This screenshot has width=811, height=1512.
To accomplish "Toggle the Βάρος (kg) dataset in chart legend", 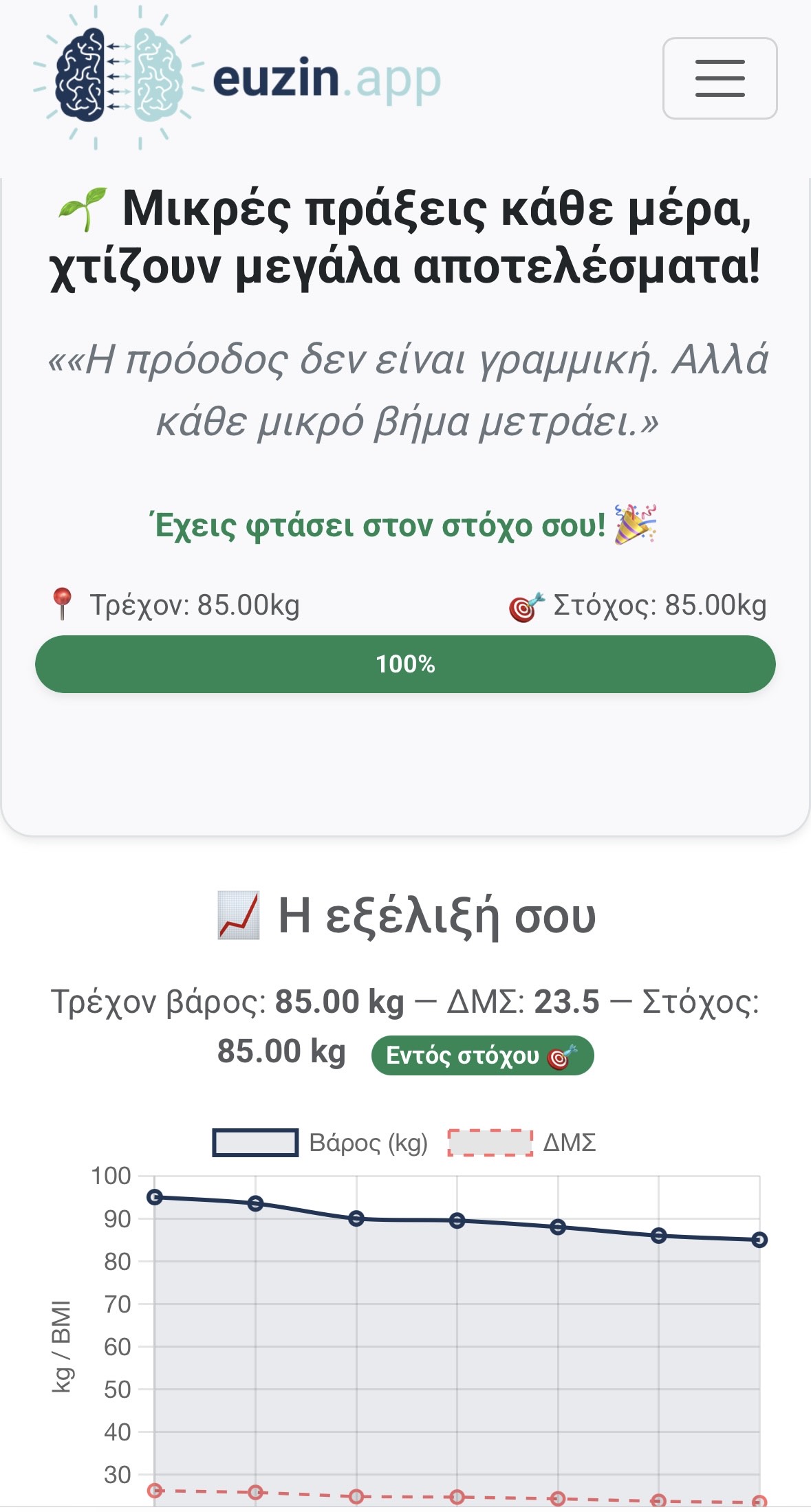I will pos(321,1143).
